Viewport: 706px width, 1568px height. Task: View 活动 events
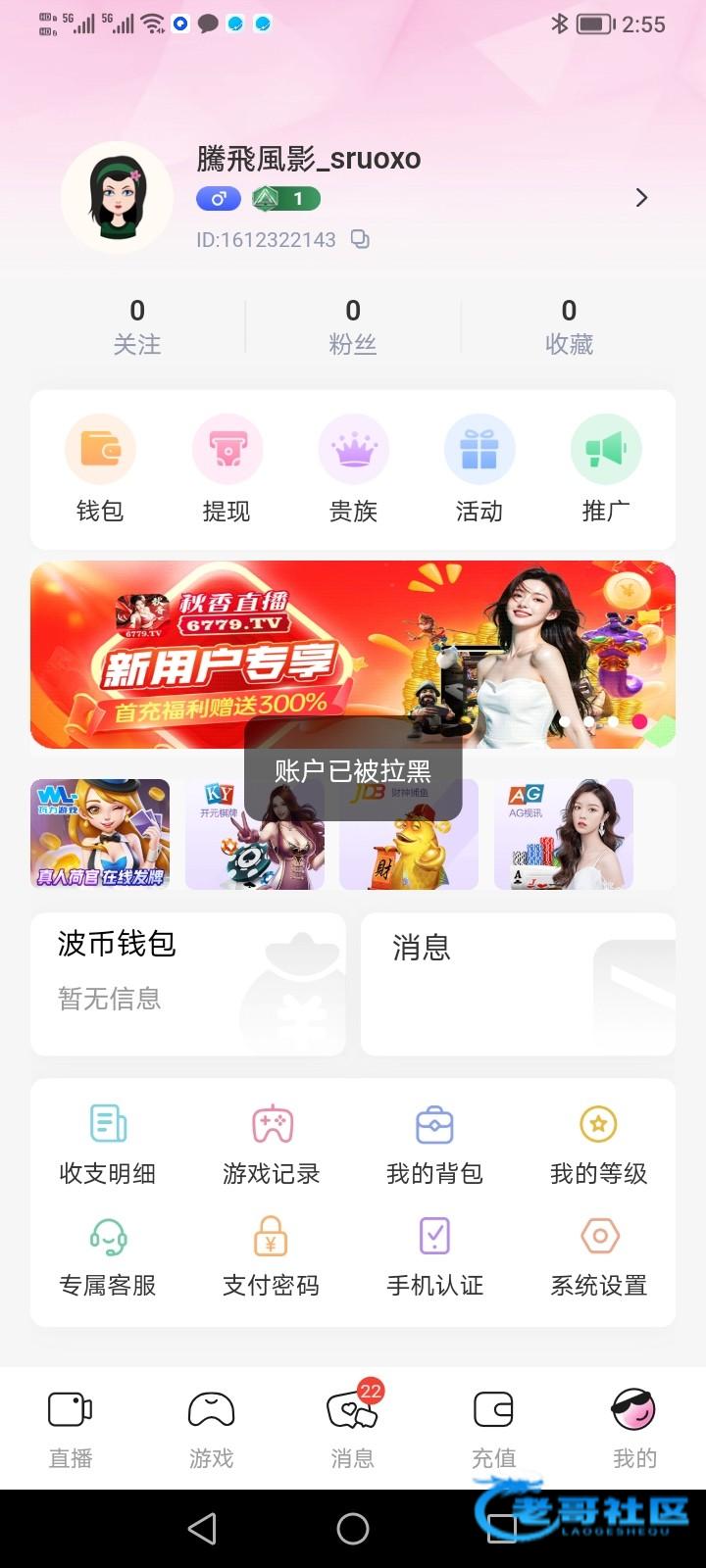click(479, 468)
